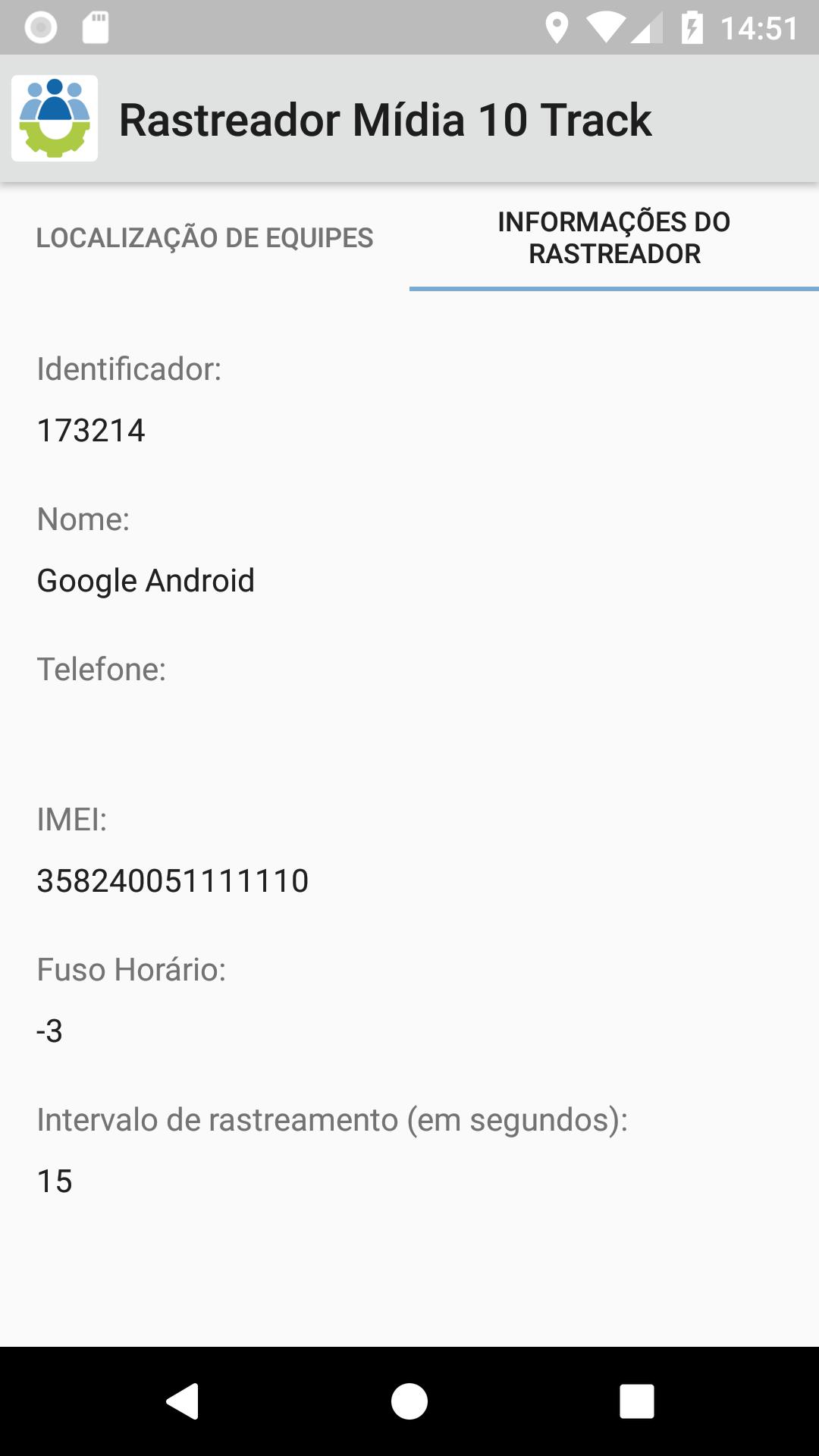Viewport: 819px width, 1456px height.
Task: Switch to Localização de Equipes tab
Action: tap(205, 238)
